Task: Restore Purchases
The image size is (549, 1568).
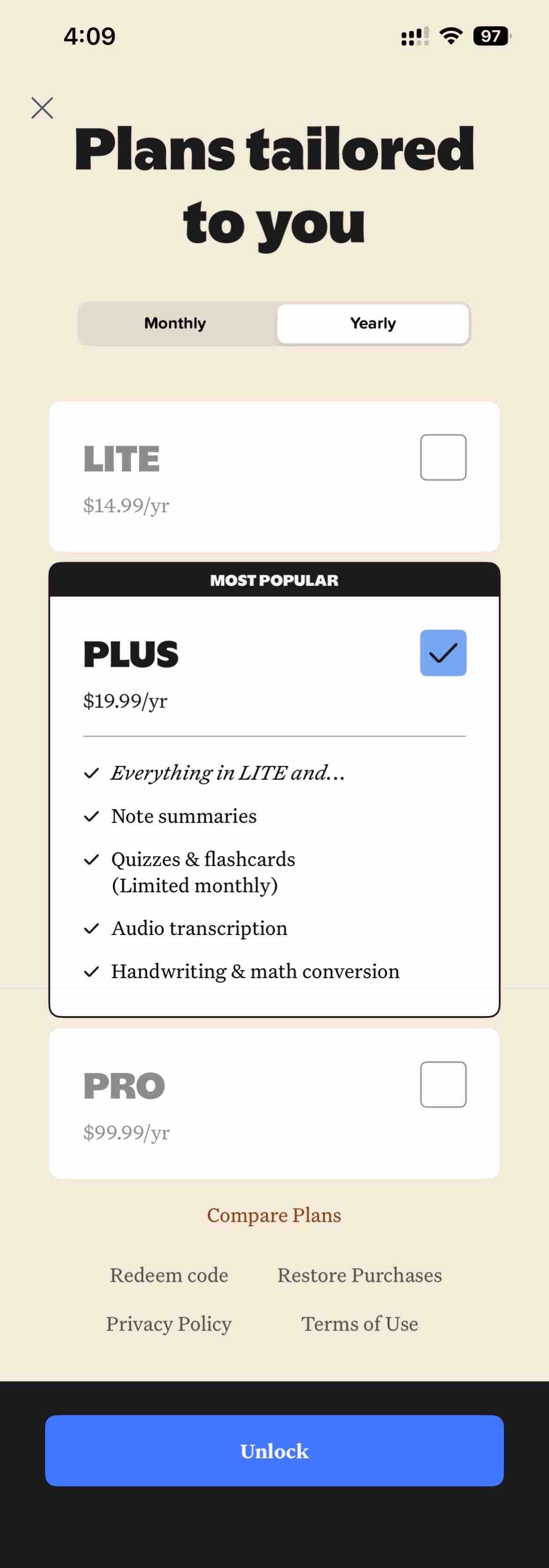Action: click(x=359, y=1274)
